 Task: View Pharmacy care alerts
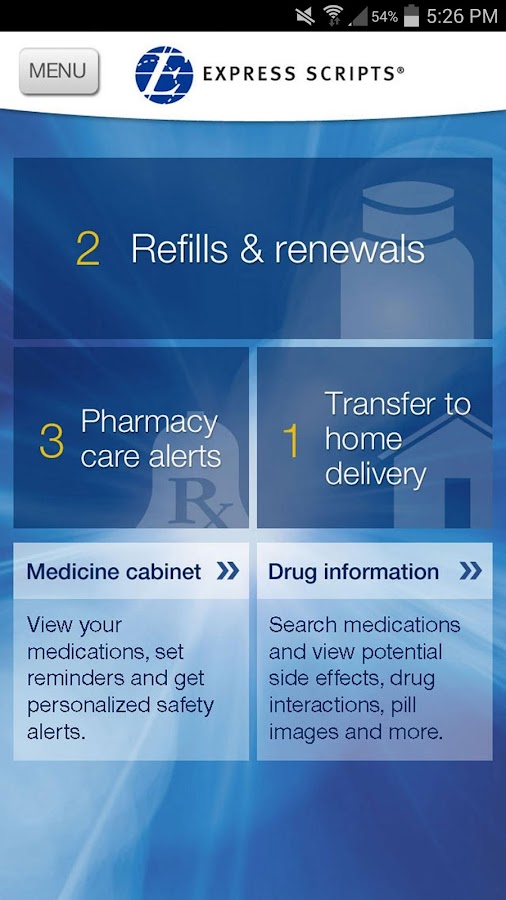[x=131, y=437]
